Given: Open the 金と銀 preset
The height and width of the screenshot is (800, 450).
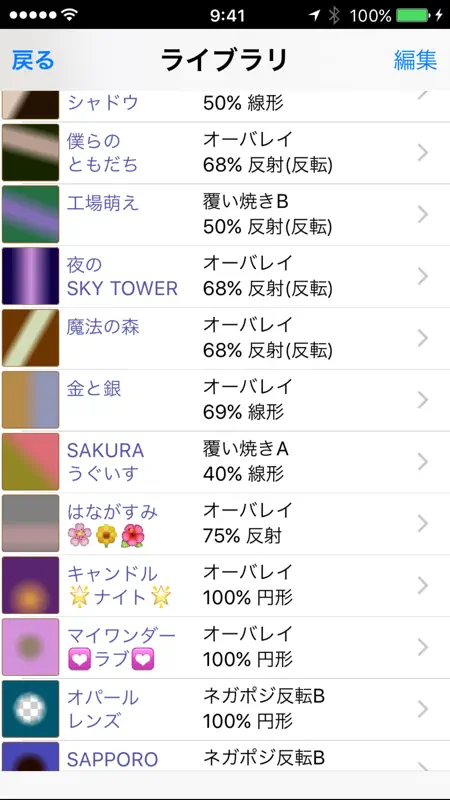Looking at the screenshot, I should [225, 400].
